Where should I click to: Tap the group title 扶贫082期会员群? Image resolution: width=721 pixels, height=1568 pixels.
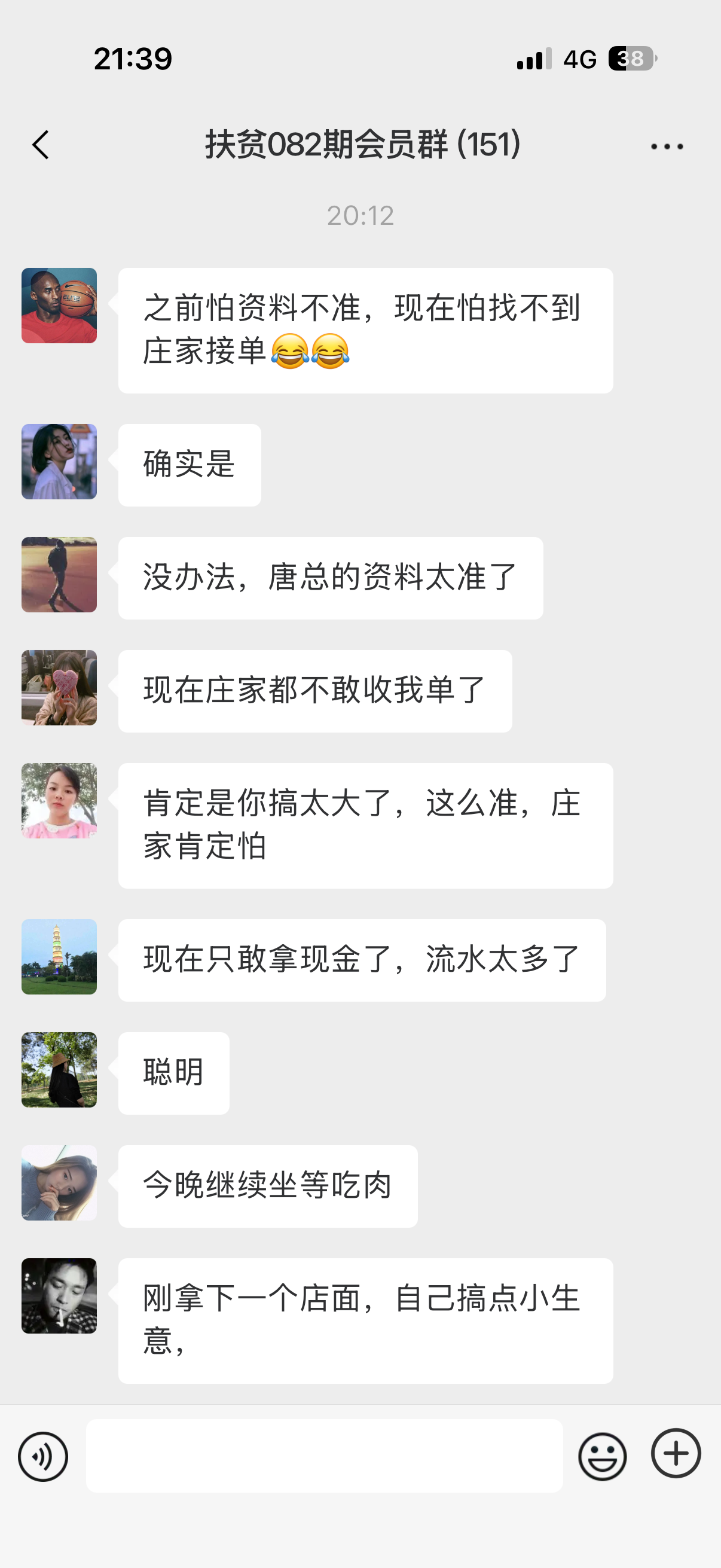pos(360,145)
